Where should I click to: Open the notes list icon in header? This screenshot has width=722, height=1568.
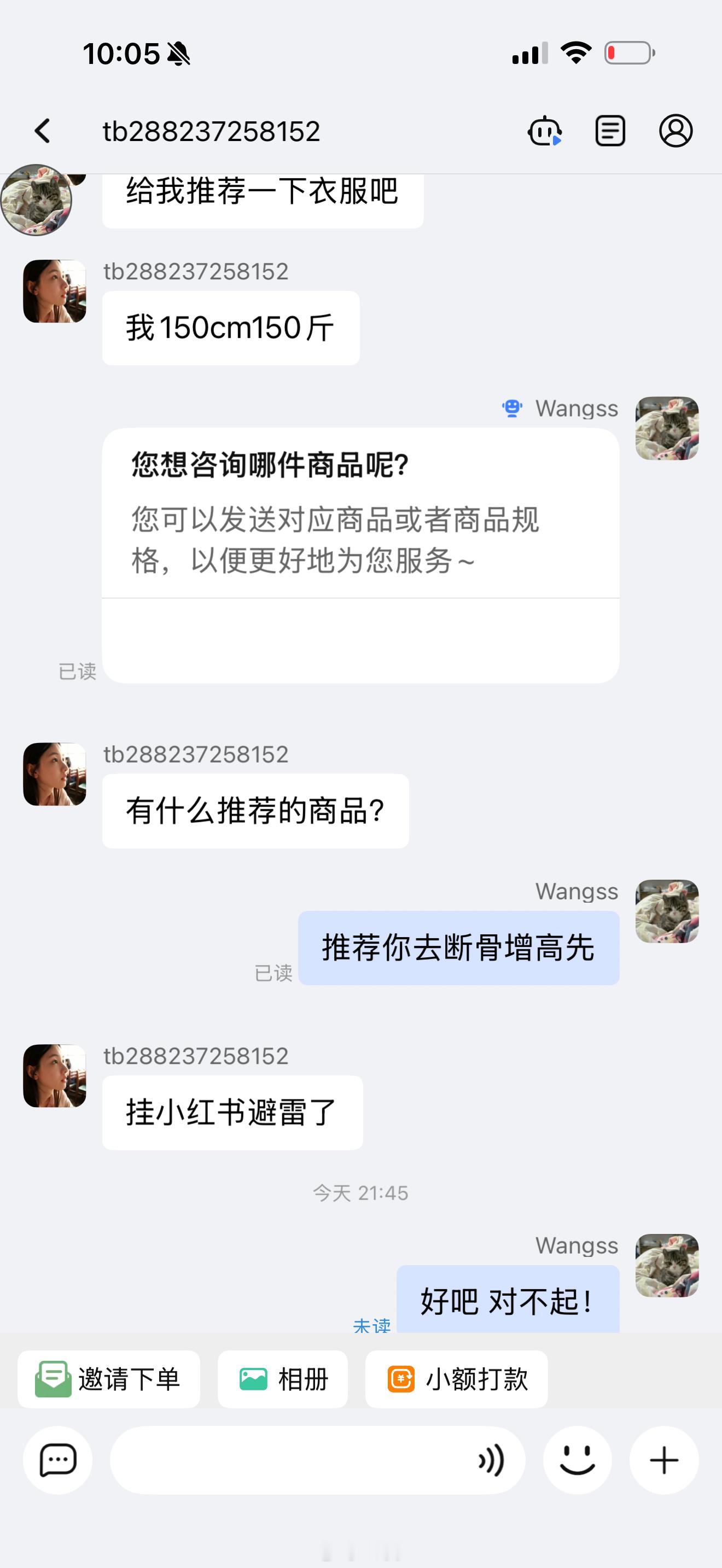tap(610, 131)
